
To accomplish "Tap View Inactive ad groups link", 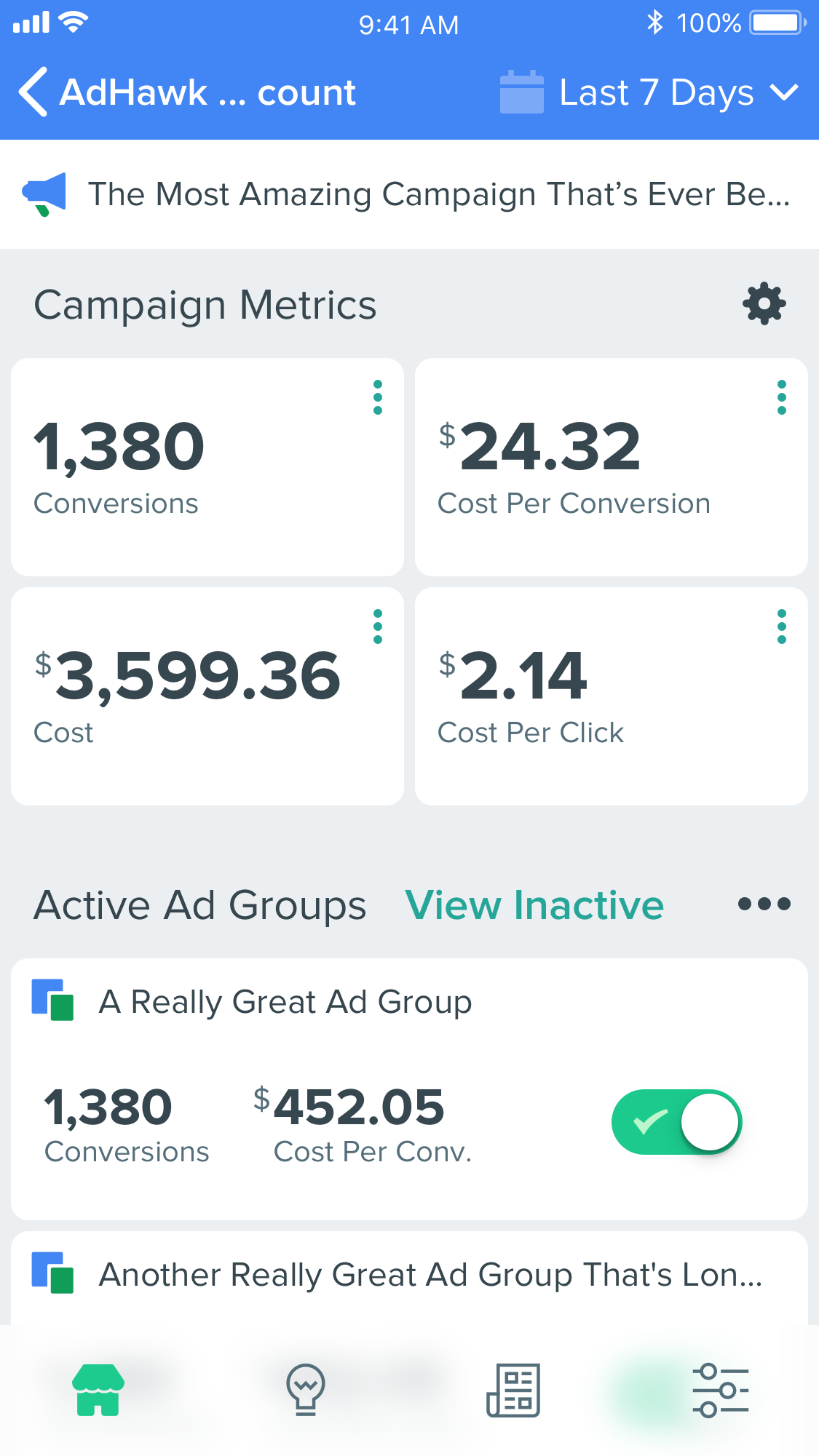I will click(534, 905).
